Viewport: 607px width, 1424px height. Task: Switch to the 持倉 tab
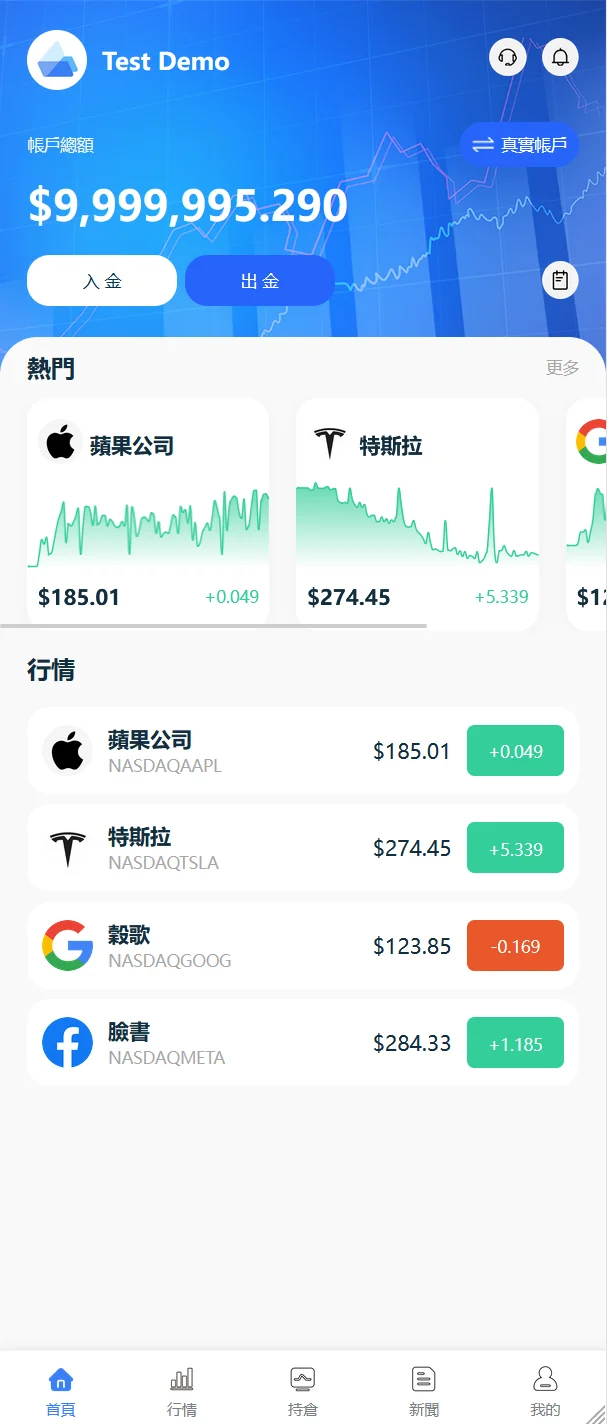pos(303,1392)
